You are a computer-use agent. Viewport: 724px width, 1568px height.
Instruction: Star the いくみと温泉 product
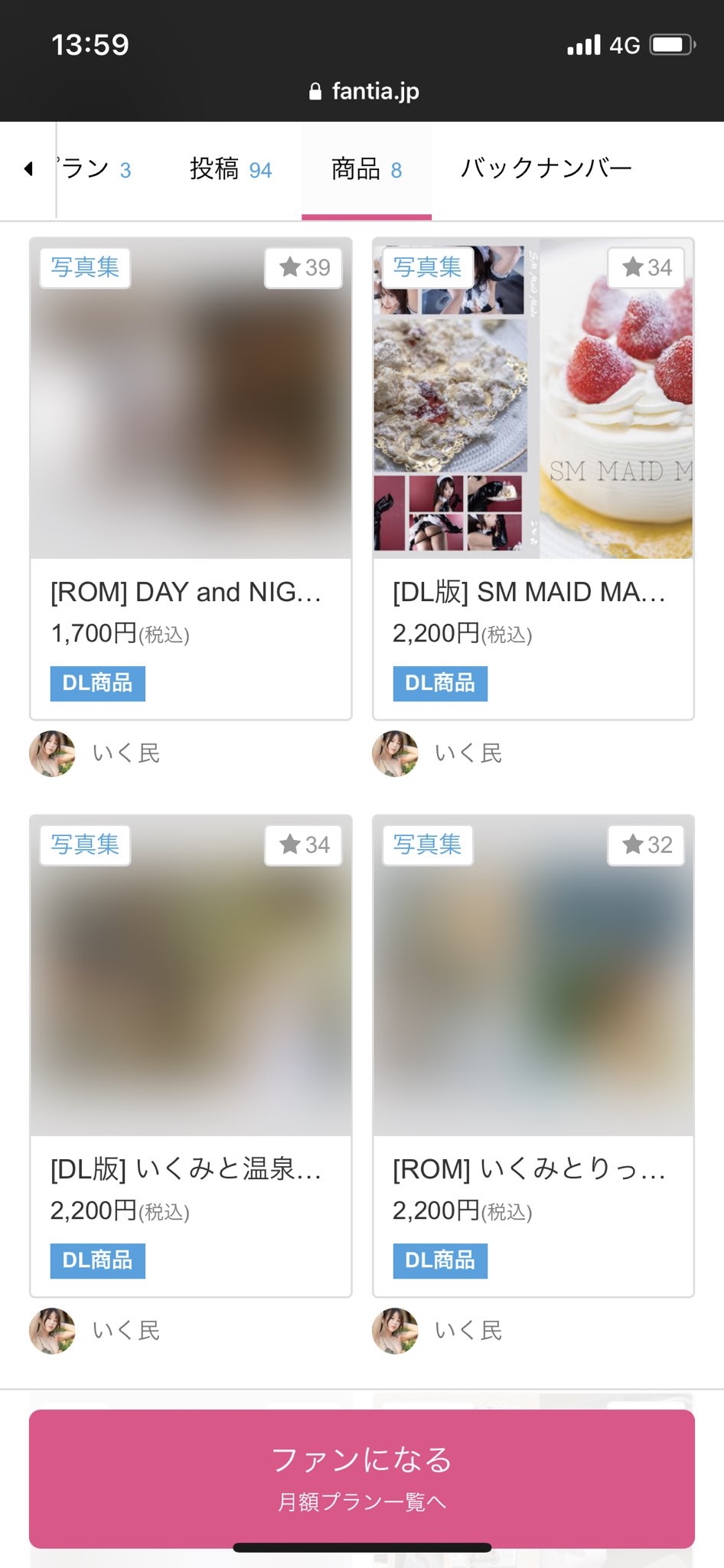pos(304,844)
